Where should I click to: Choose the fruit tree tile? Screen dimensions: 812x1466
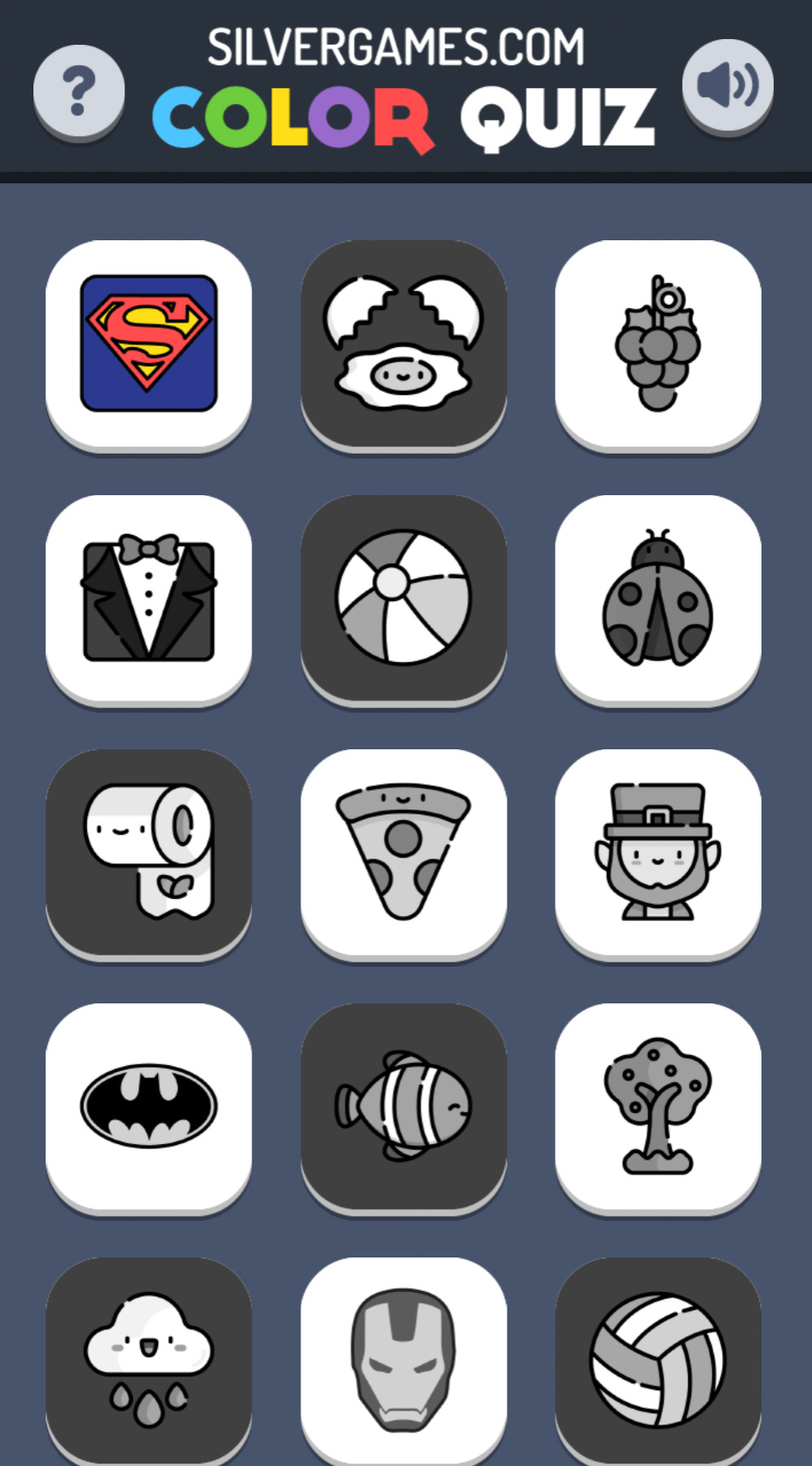(658, 1106)
